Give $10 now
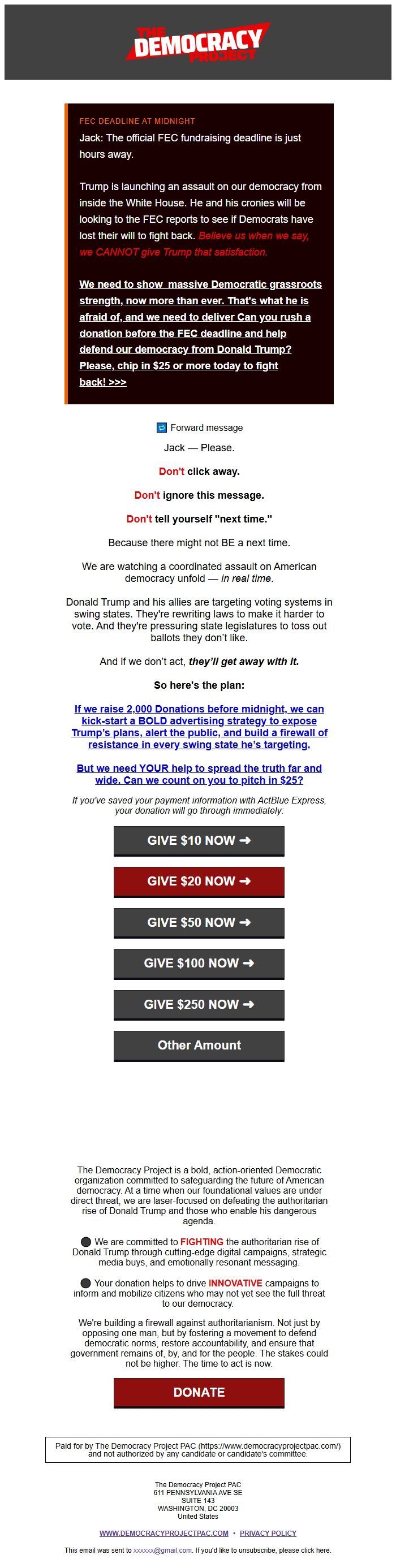The image size is (396, 1568). point(199,841)
